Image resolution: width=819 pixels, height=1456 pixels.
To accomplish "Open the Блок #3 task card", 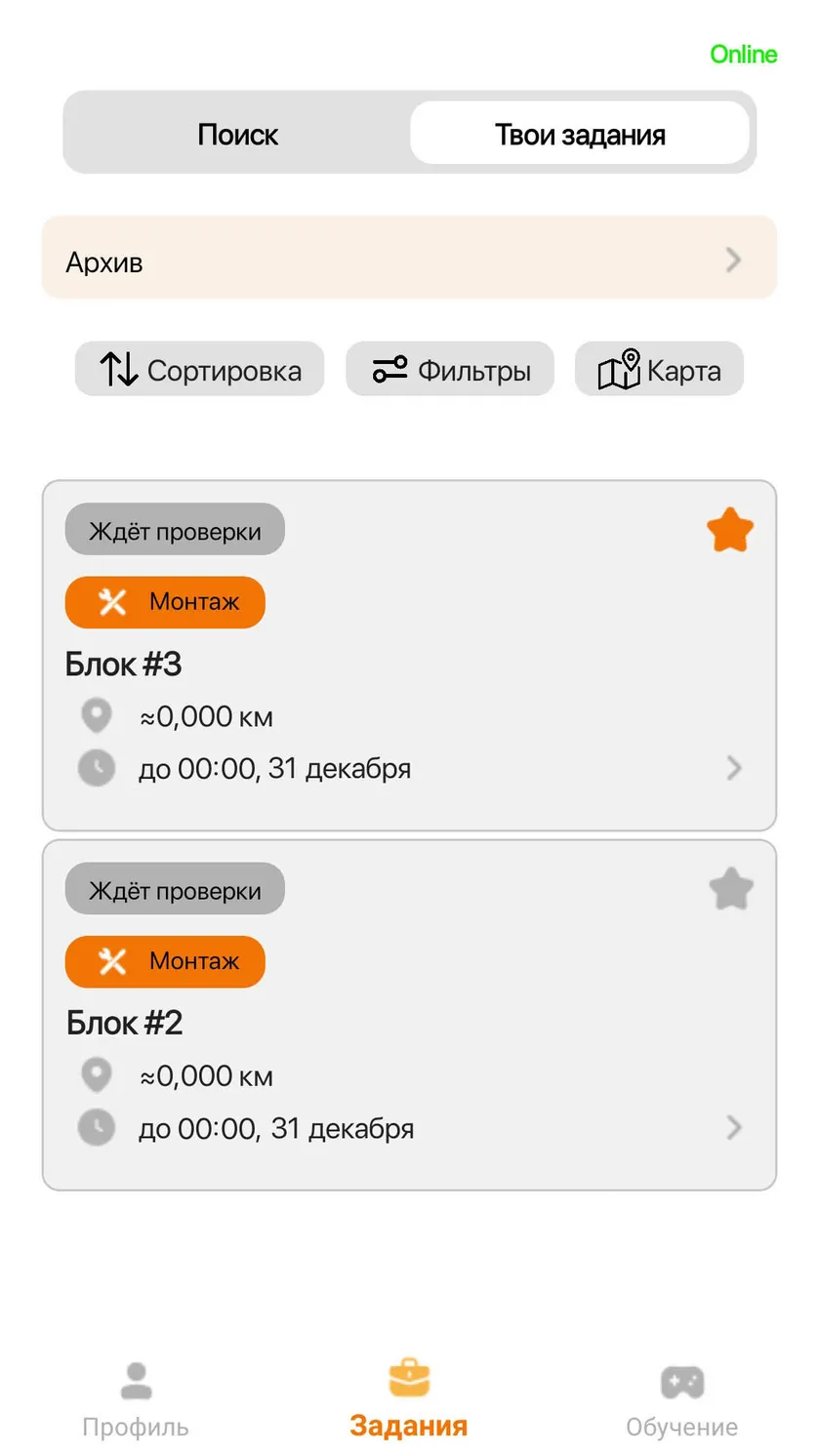I will 409,656.
